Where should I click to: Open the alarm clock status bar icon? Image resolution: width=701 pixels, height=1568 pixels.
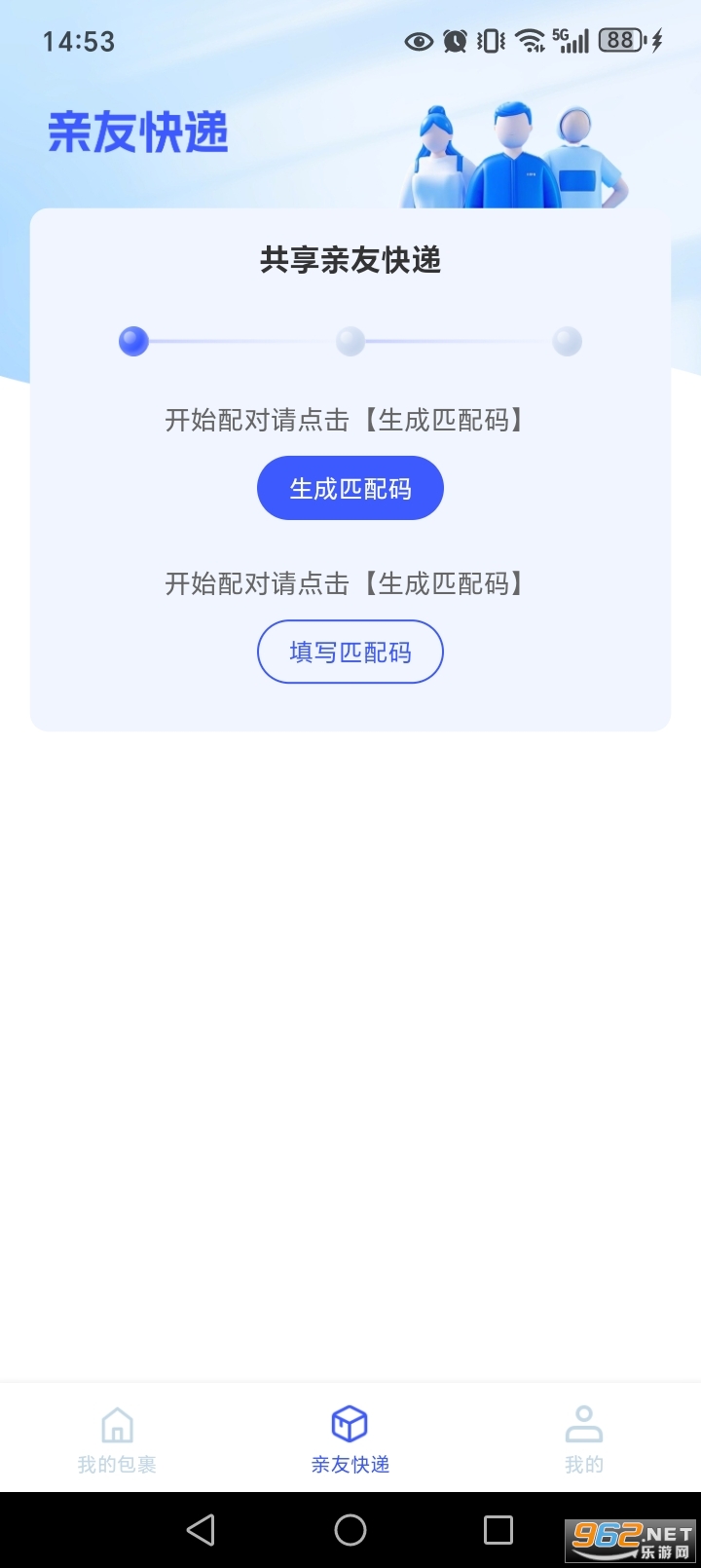(455, 41)
